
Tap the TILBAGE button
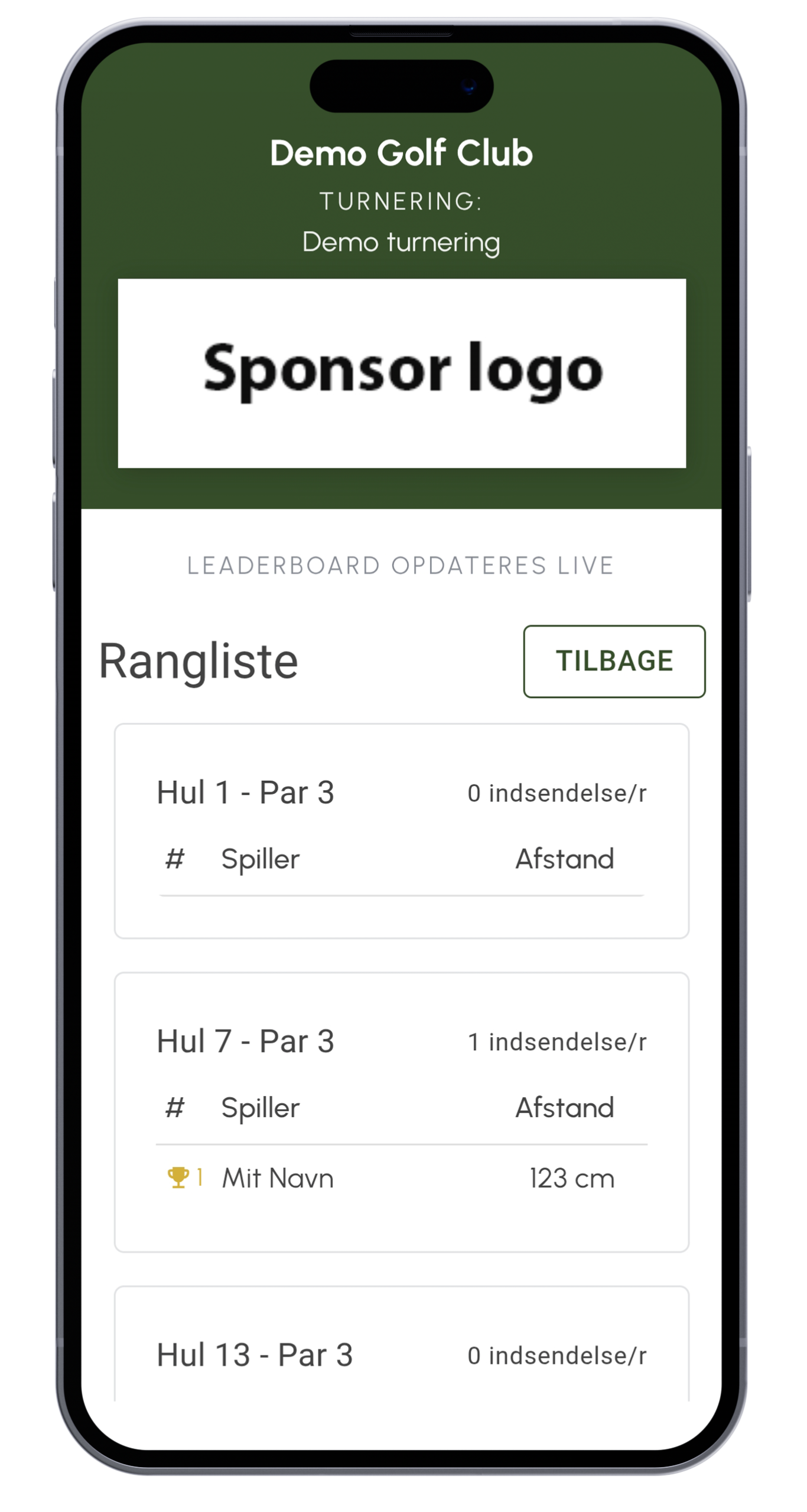pyautogui.click(x=614, y=661)
